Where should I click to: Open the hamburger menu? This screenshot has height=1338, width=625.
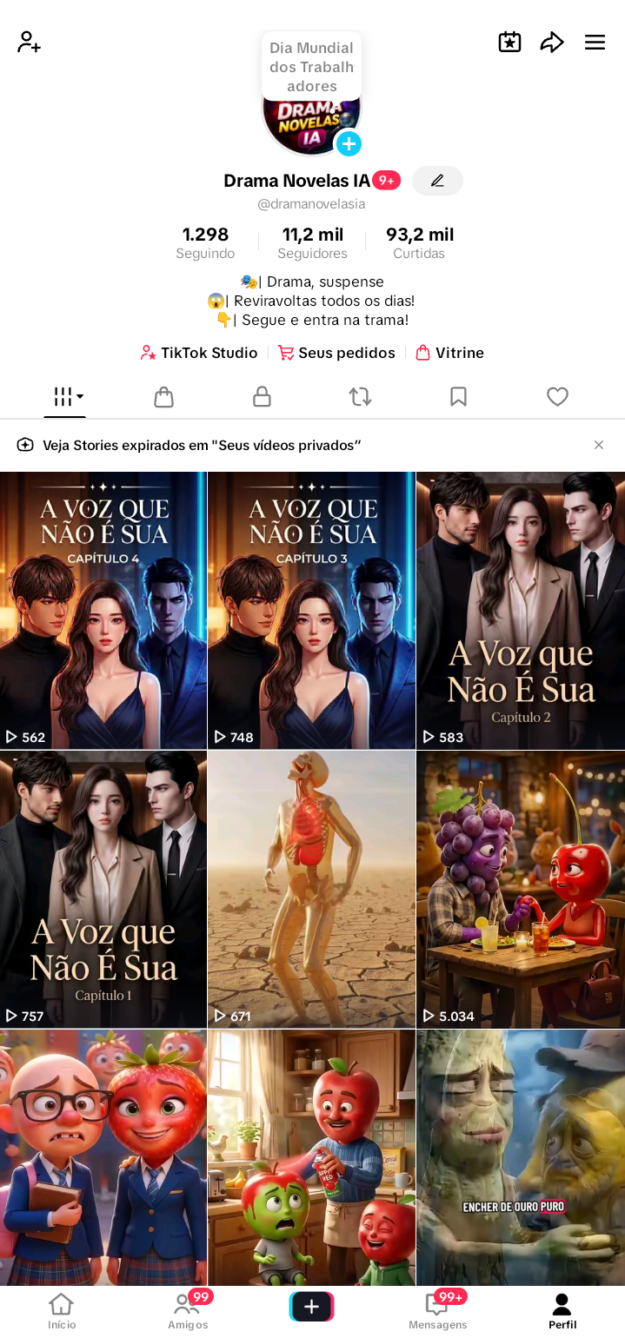(595, 42)
